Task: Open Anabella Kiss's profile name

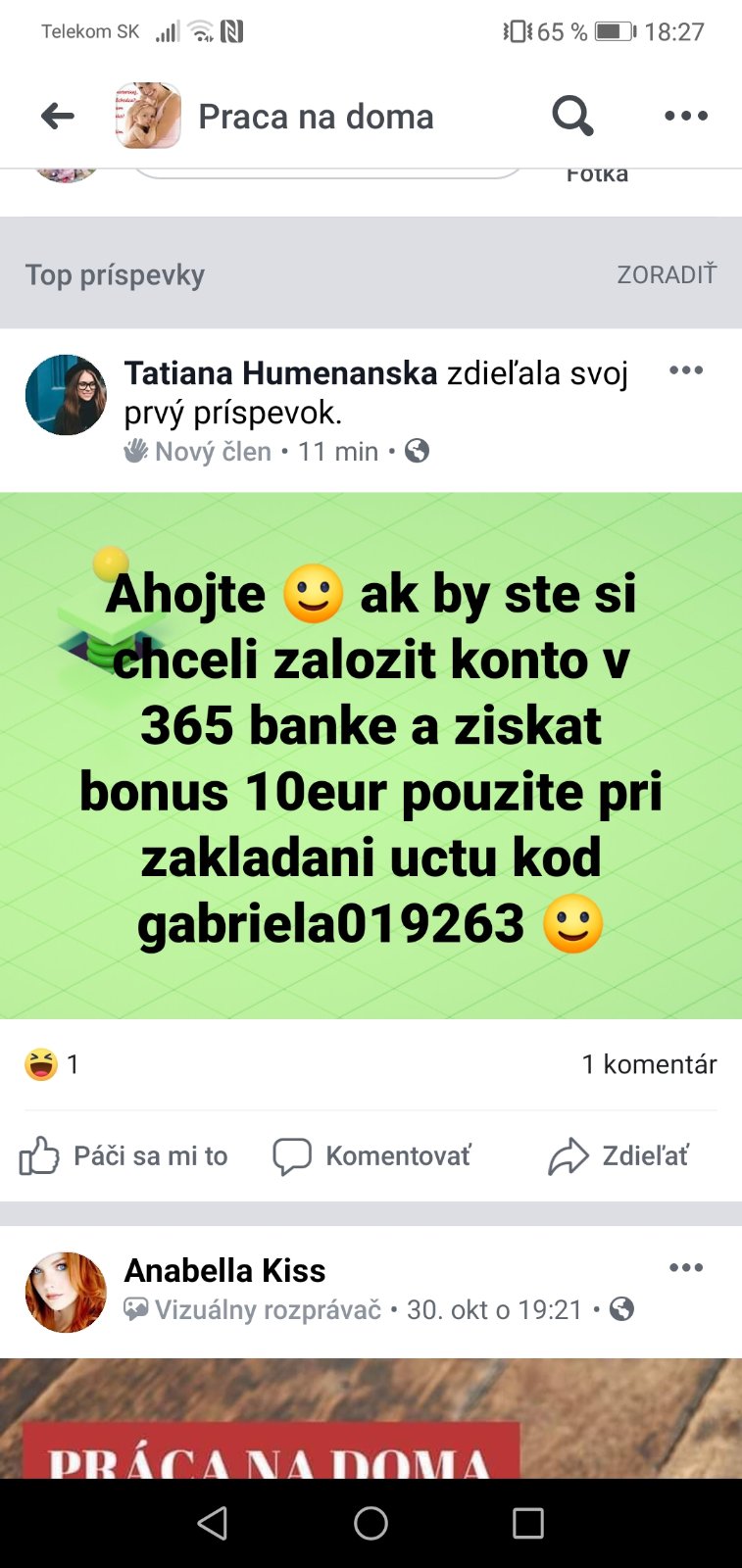Action: (224, 1270)
